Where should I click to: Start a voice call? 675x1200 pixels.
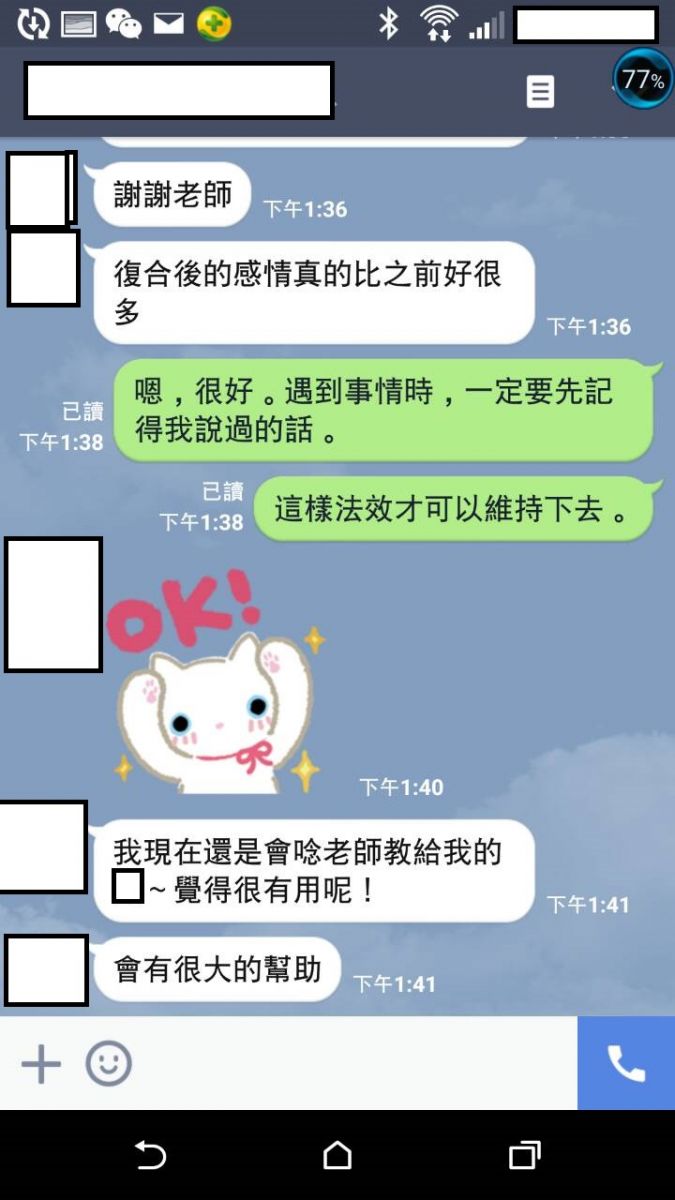[x=626, y=1064]
